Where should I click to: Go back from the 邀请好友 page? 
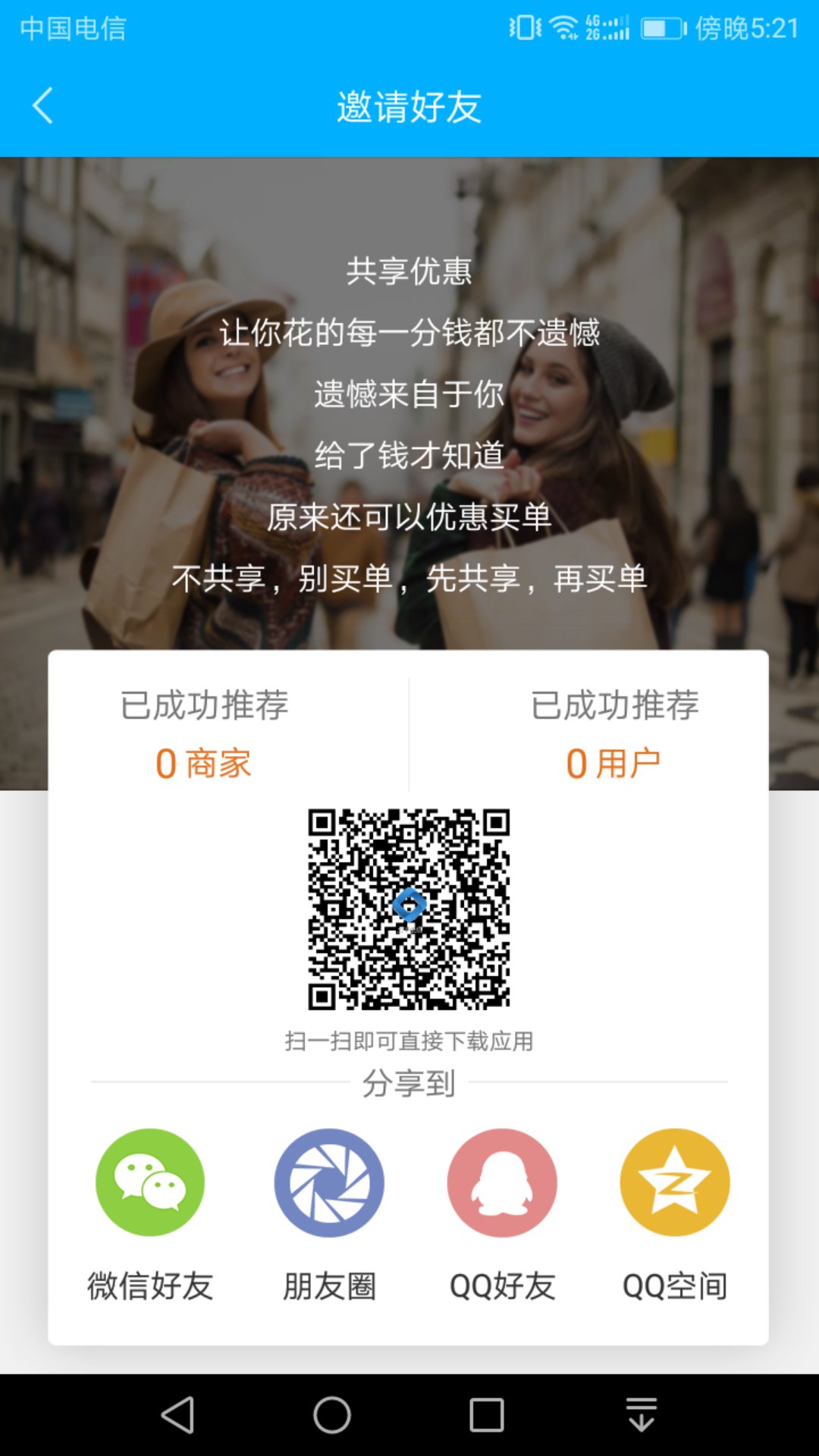(43, 105)
